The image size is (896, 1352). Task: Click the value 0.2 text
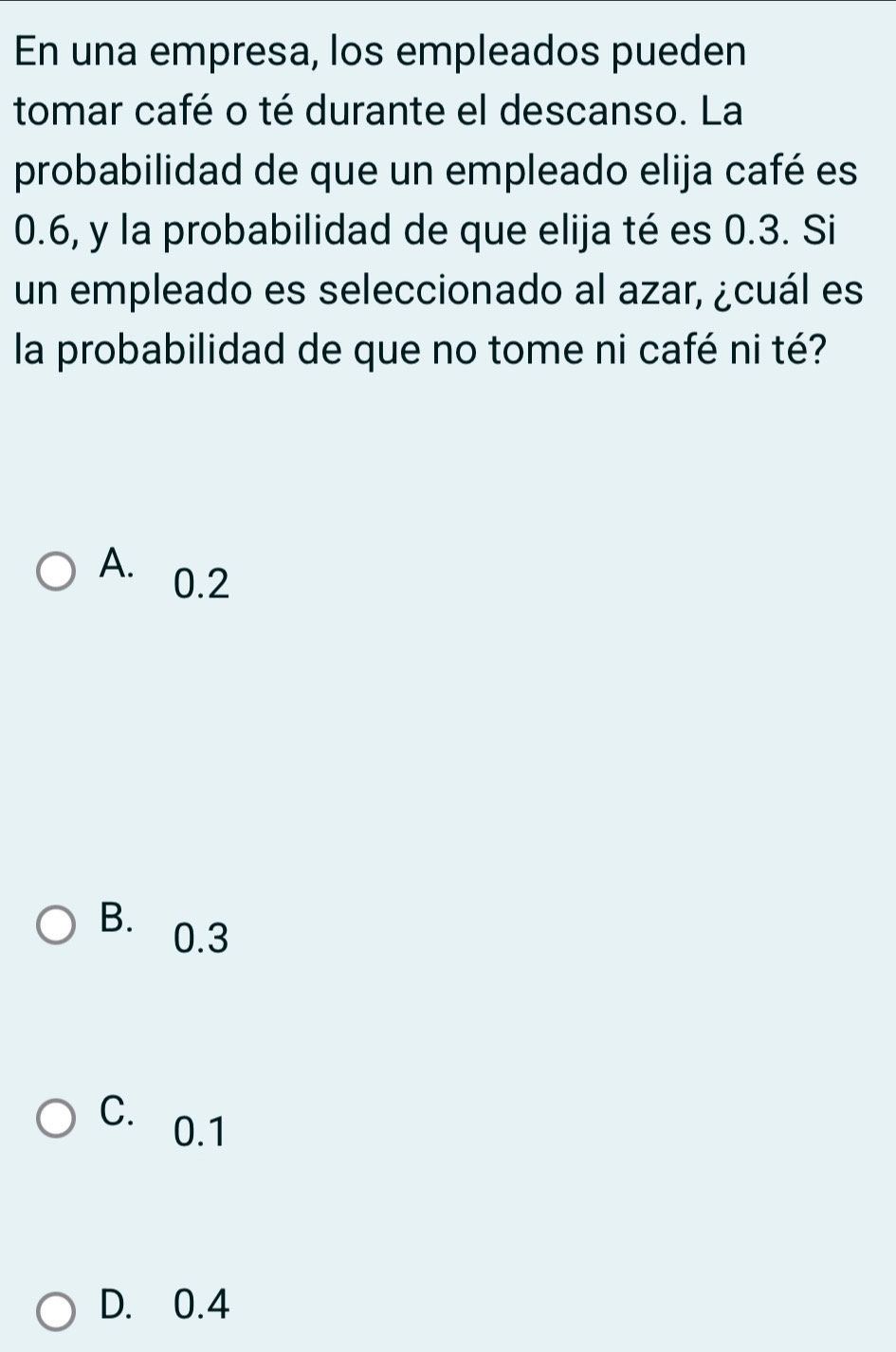200,586
